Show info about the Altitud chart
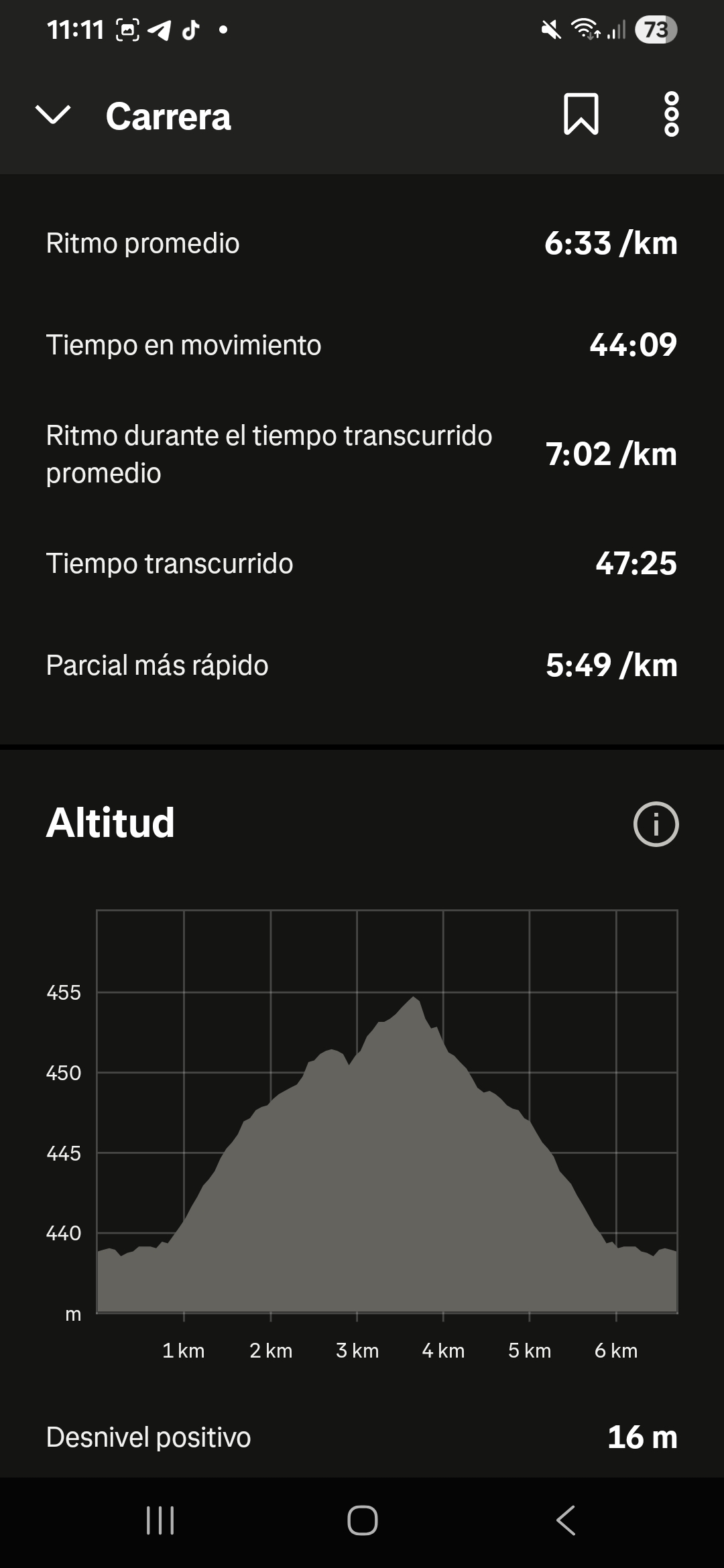 point(656,824)
